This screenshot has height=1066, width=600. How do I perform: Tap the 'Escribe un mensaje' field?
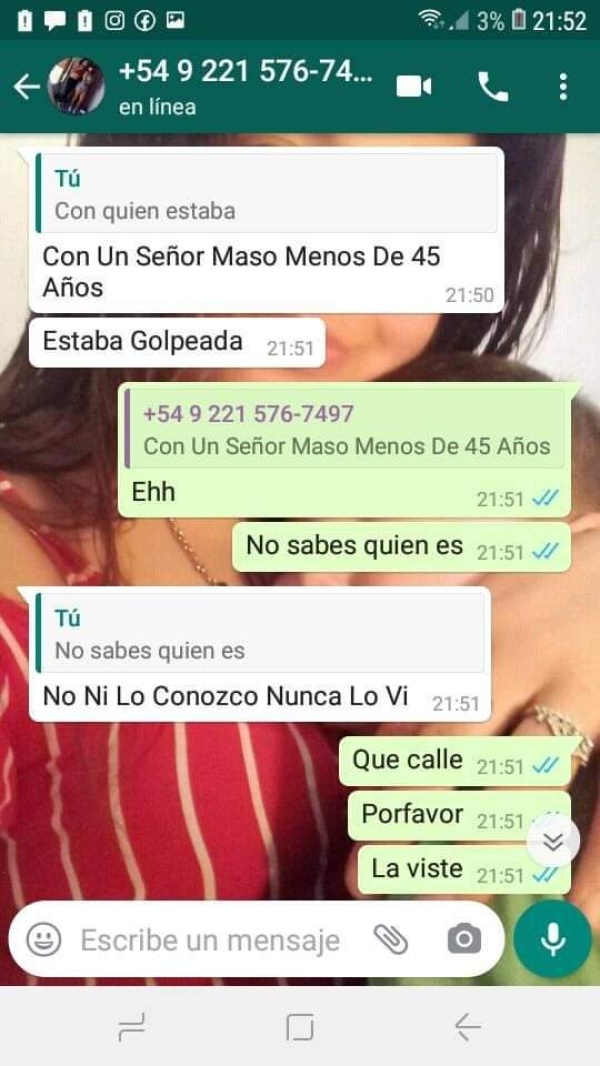point(210,940)
